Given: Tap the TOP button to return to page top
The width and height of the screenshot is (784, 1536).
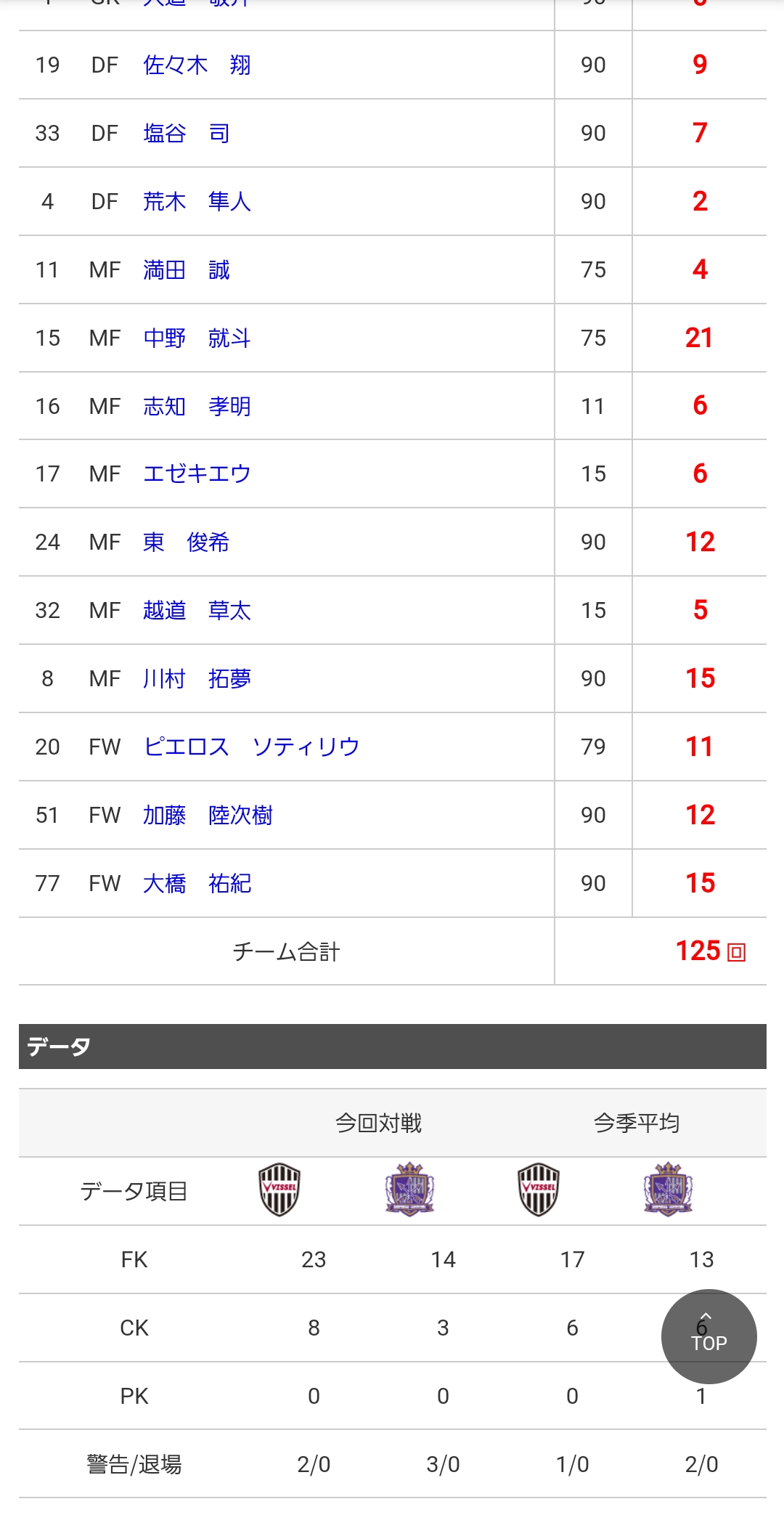Looking at the screenshot, I should 709,1336.
